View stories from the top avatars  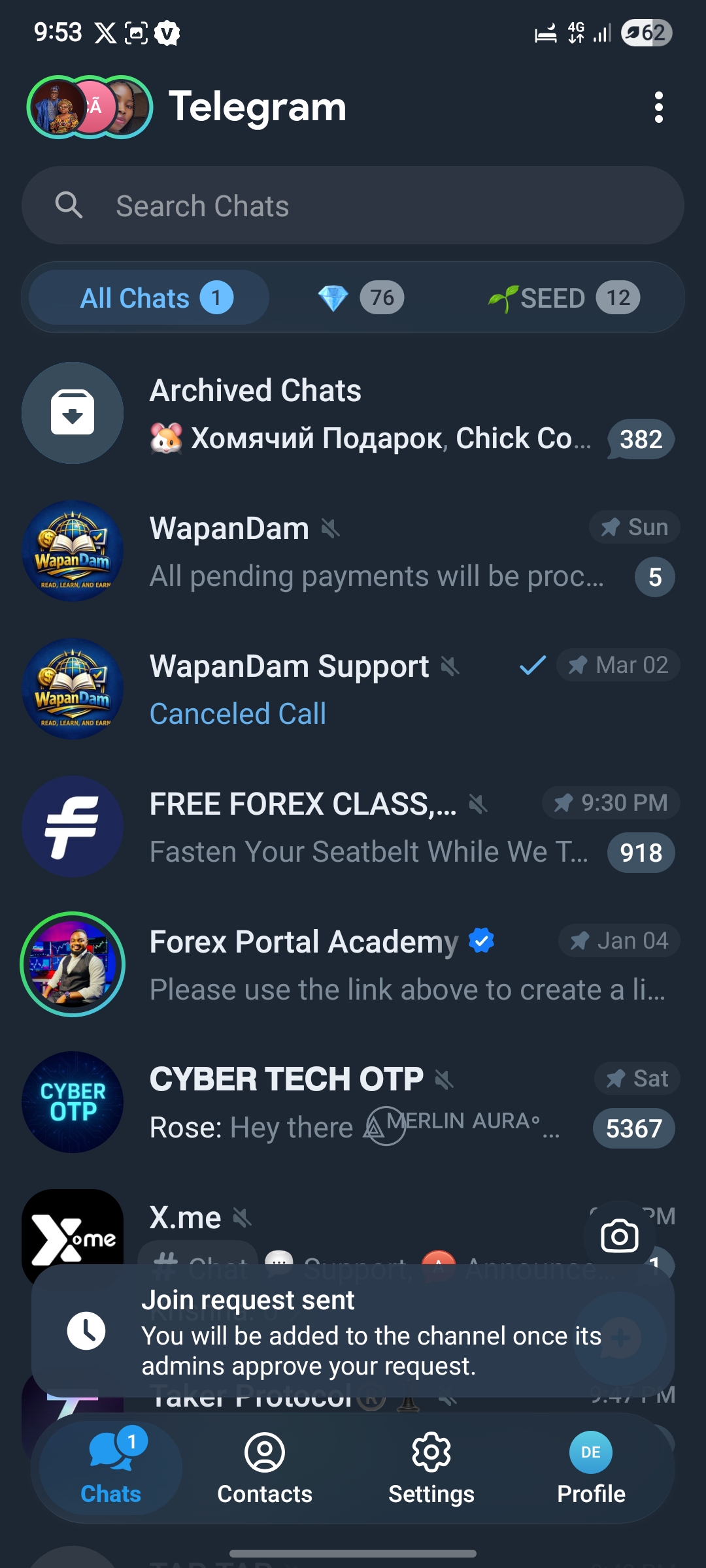tap(90, 107)
